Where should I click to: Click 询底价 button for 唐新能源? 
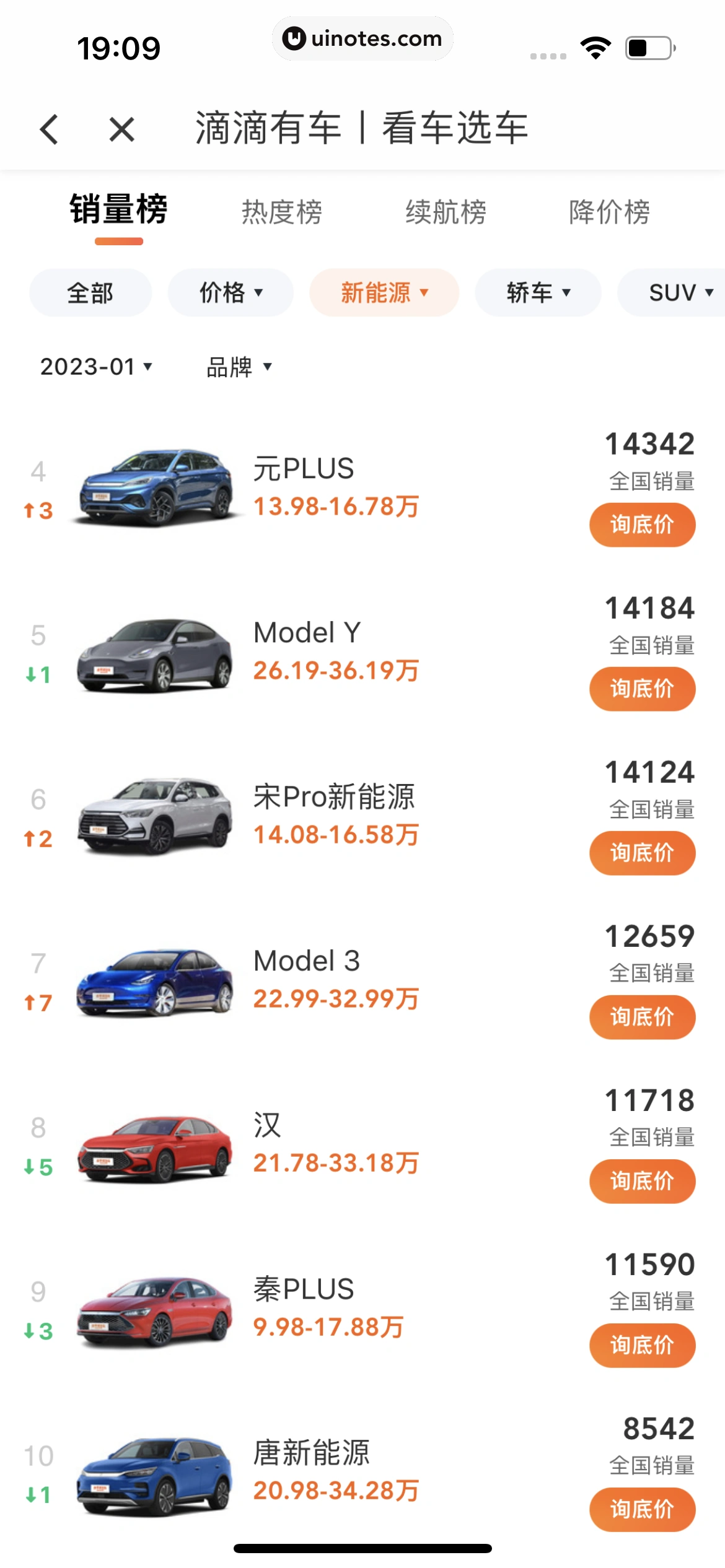tap(643, 1510)
